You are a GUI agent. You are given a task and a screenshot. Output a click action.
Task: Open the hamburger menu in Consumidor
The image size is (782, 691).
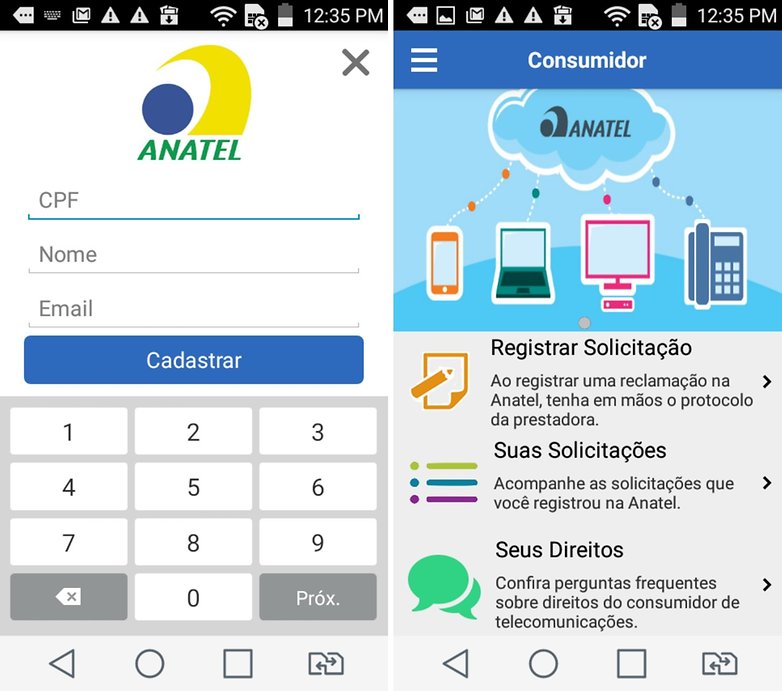coord(424,60)
